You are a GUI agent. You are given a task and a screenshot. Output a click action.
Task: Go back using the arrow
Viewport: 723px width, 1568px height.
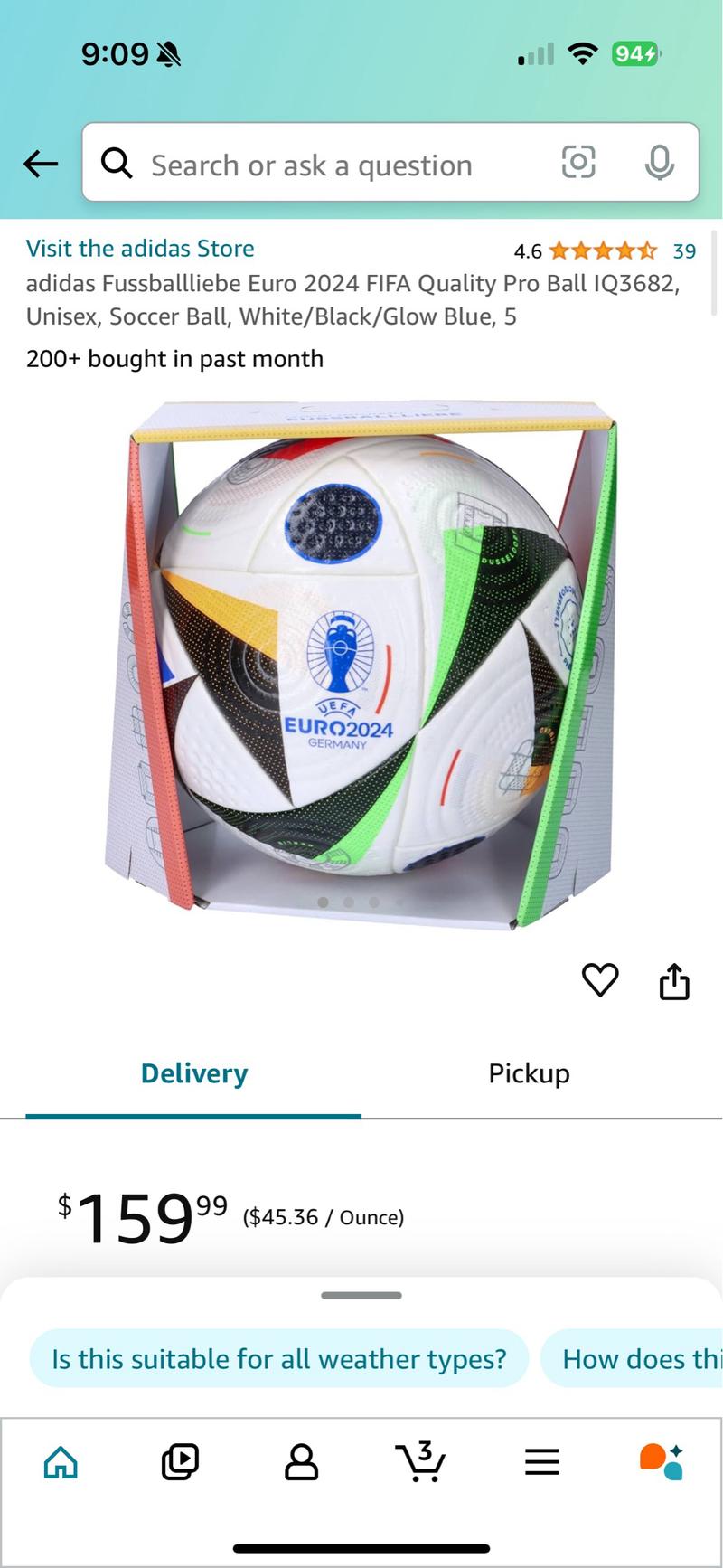pyautogui.click(x=41, y=164)
